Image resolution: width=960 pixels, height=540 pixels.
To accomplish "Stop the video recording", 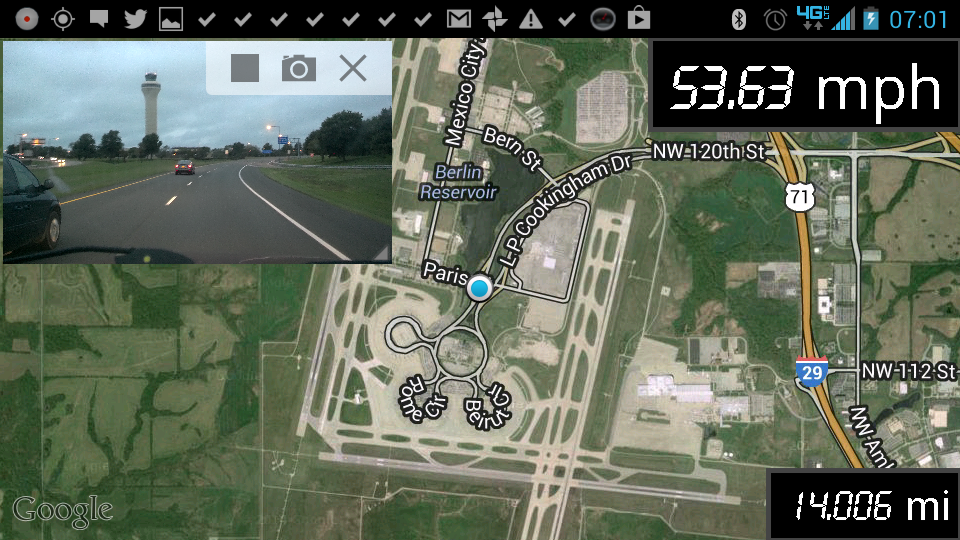I will tap(245, 68).
